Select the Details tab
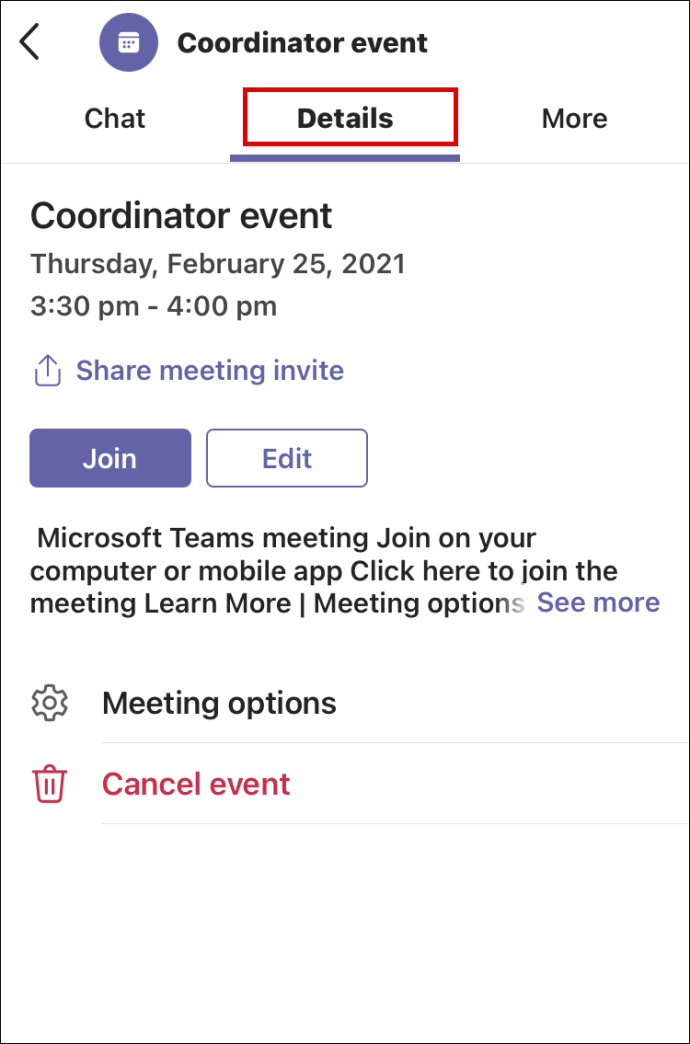Image resolution: width=690 pixels, height=1044 pixels. tap(345, 118)
